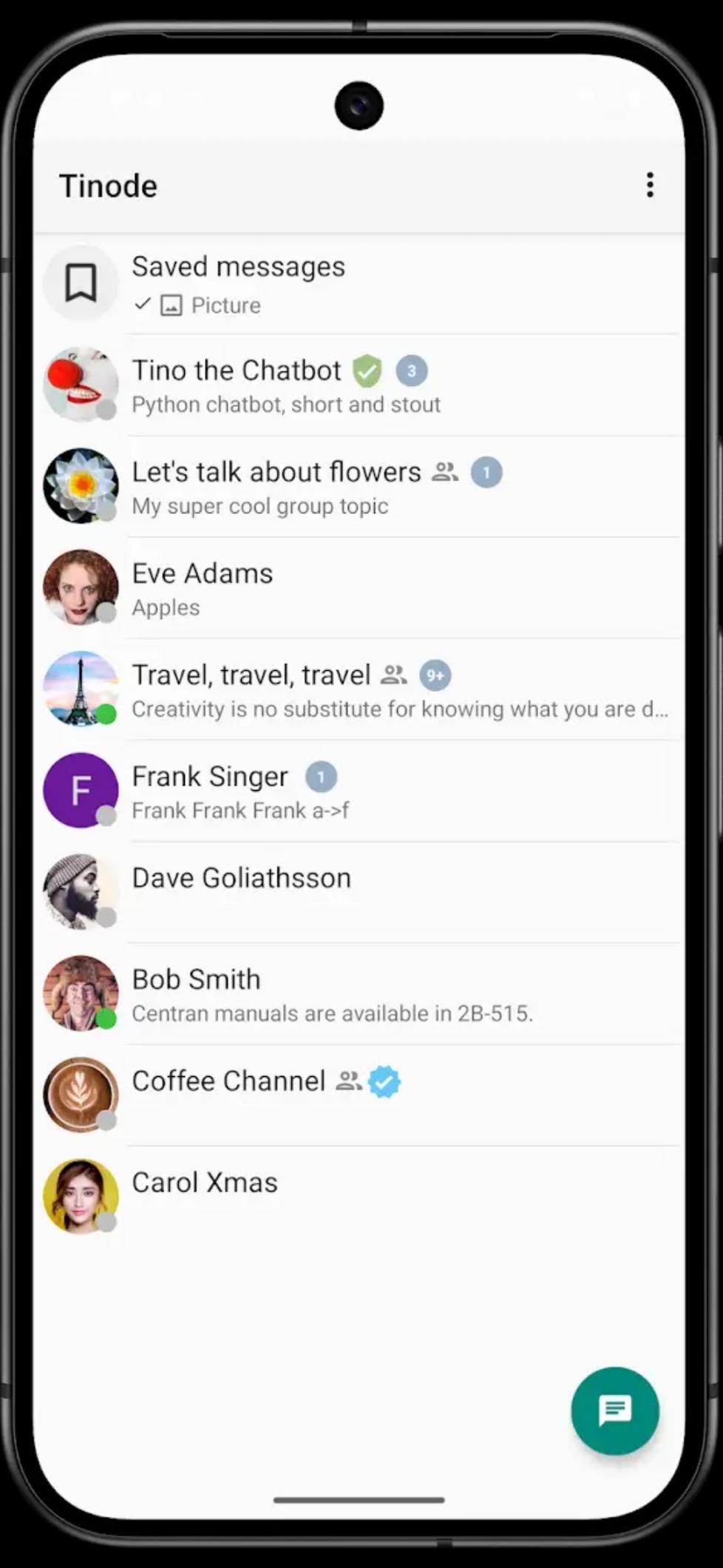Screen dimensions: 723x1568
Task: Open the three-dot overflow menu
Action: click(650, 185)
